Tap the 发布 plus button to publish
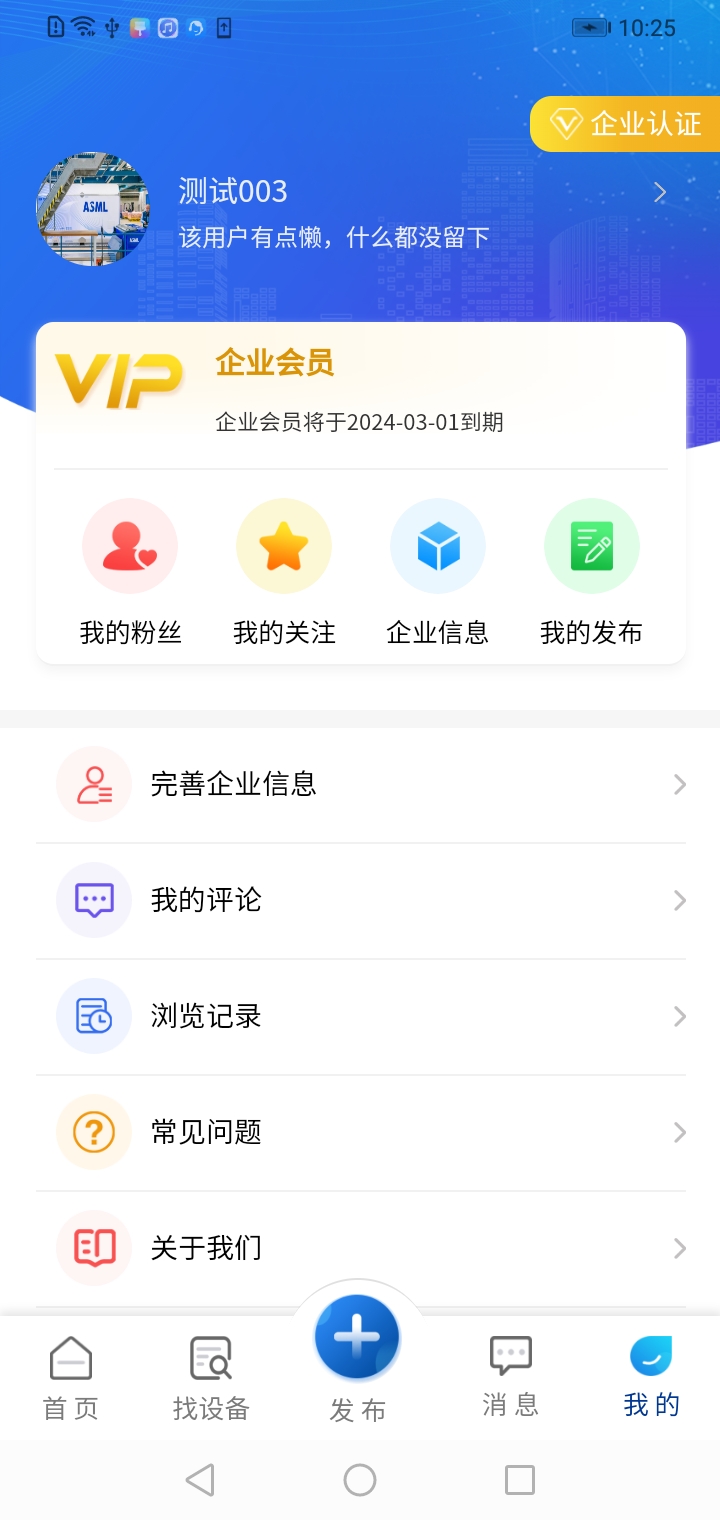720x1520 pixels. (x=358, y=1336)
